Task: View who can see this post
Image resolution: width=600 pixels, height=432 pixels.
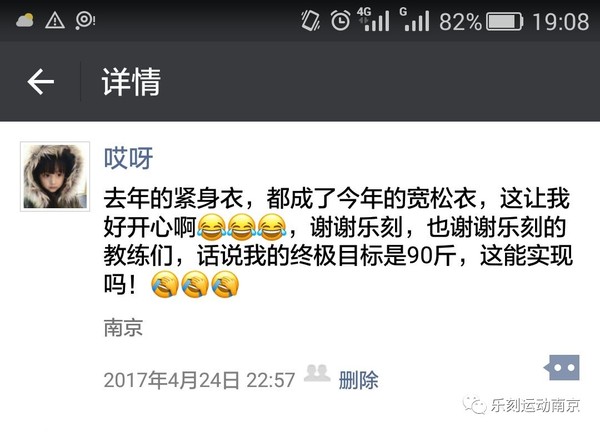Action: coord(317,374)
